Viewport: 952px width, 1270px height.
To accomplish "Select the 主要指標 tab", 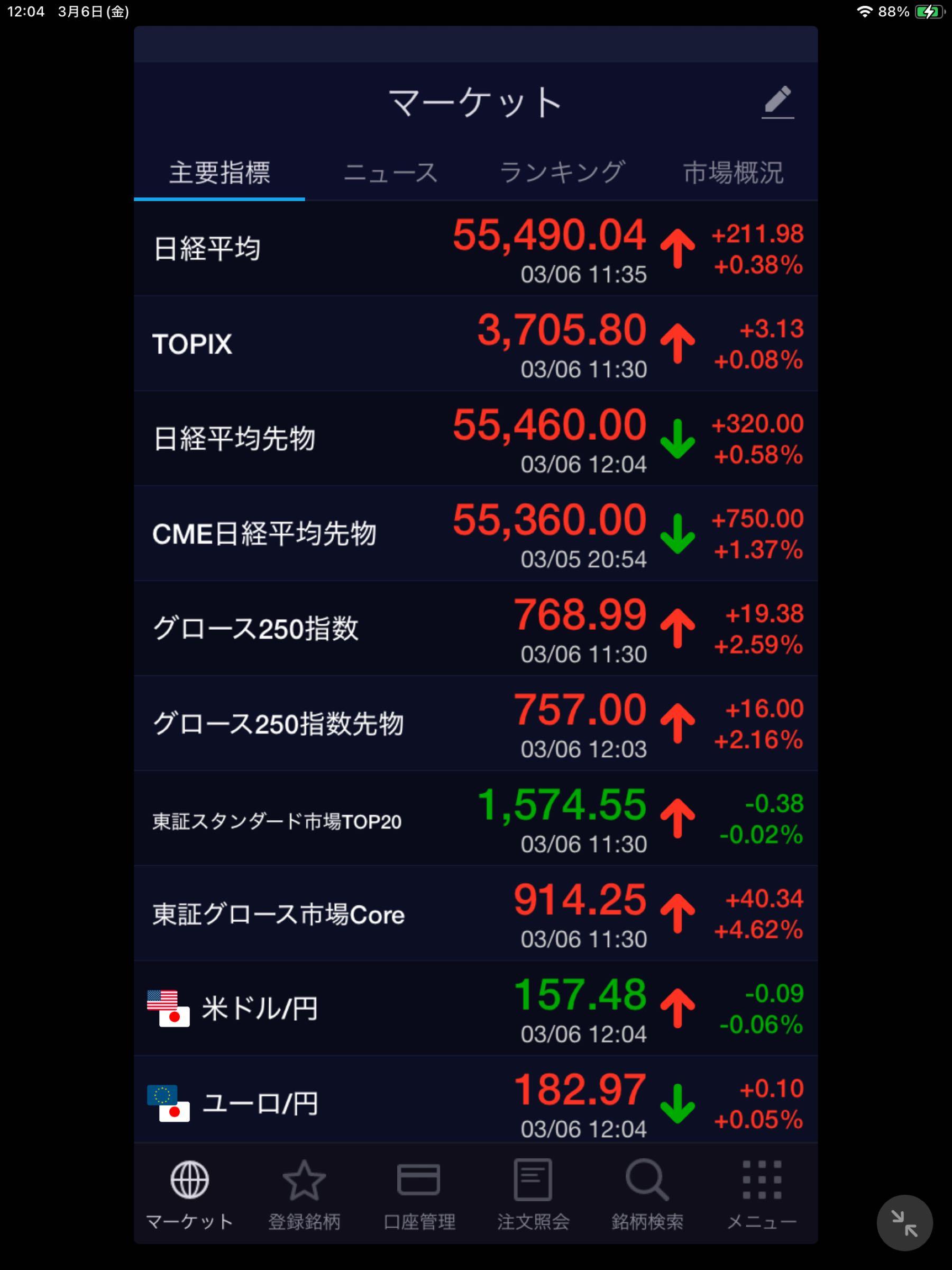I will click(x=220, y=172).
